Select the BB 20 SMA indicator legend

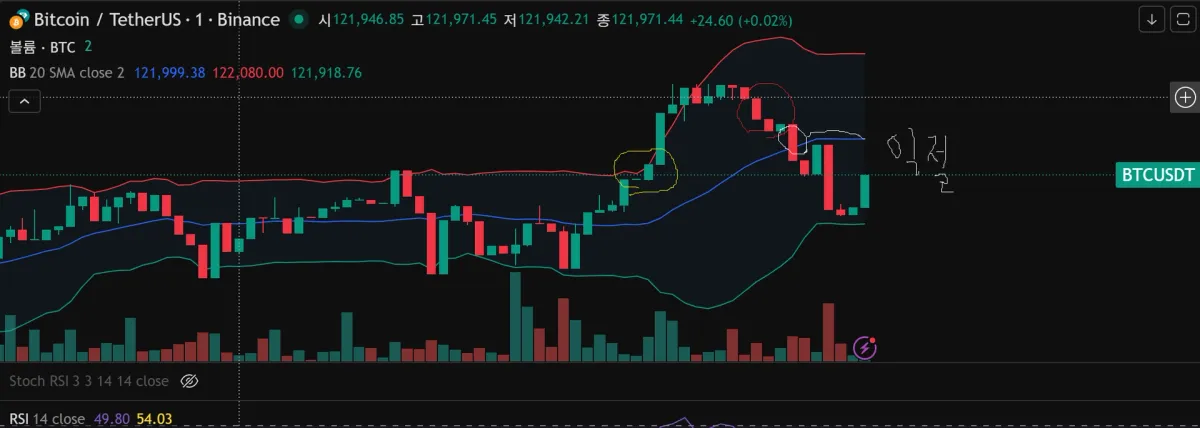[66, 72]
